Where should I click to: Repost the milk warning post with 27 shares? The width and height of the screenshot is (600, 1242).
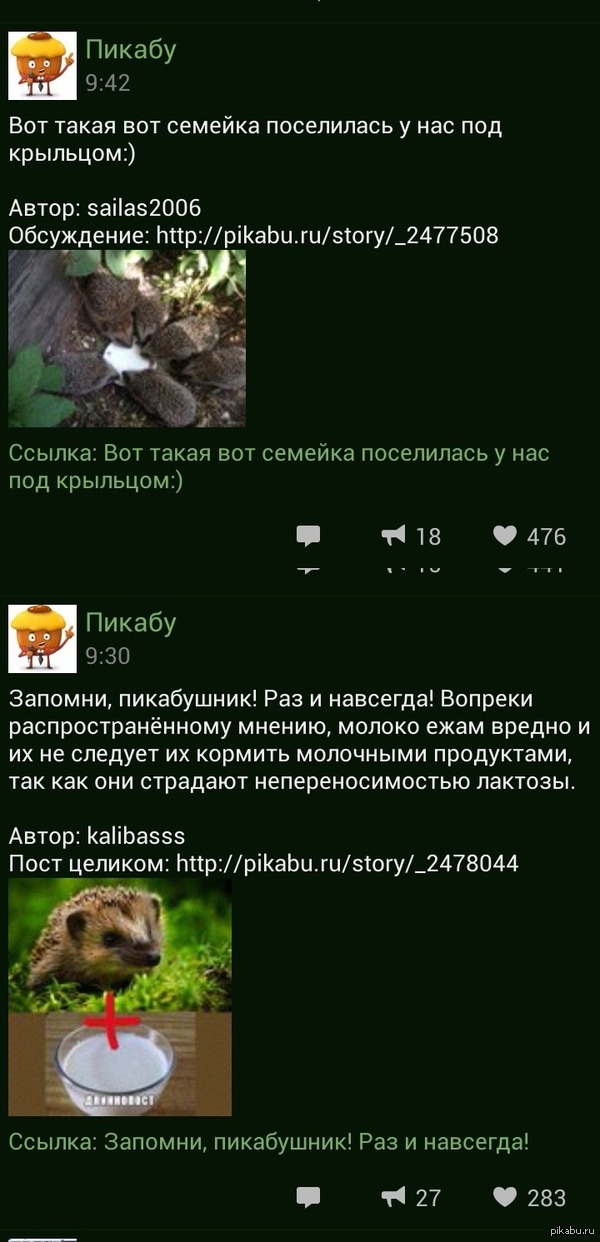click(x=394, y=1197)
